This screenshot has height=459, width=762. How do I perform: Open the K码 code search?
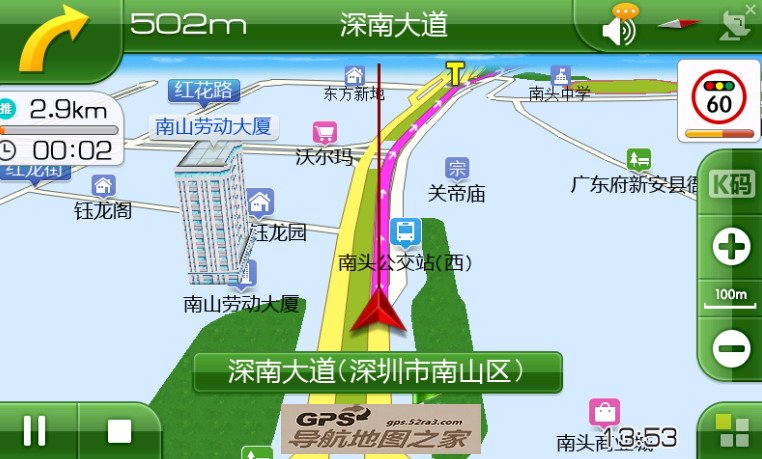(x=731, y=184)
